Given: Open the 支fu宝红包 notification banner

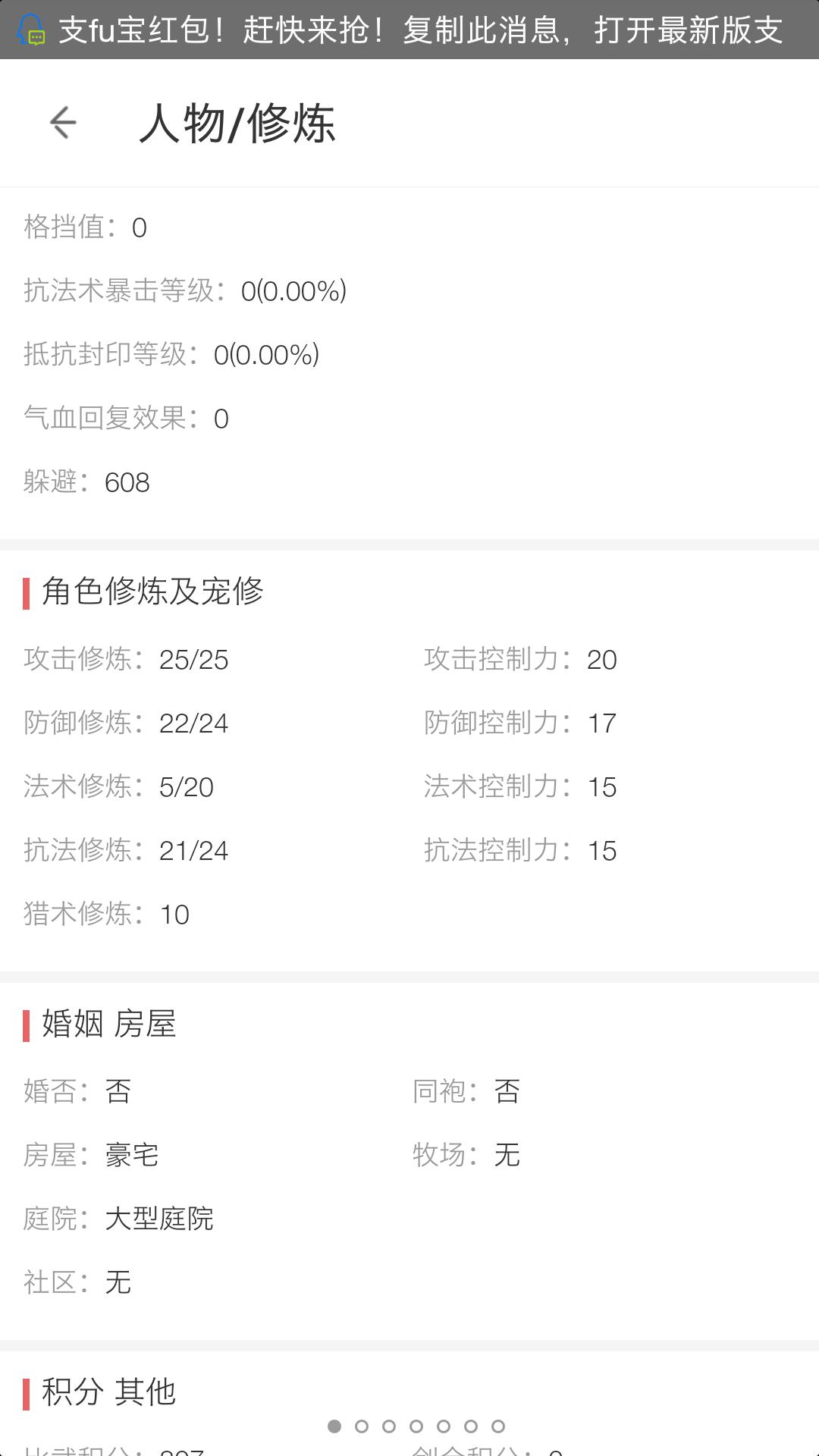Looking at the screenshot, I should (409, 30).
